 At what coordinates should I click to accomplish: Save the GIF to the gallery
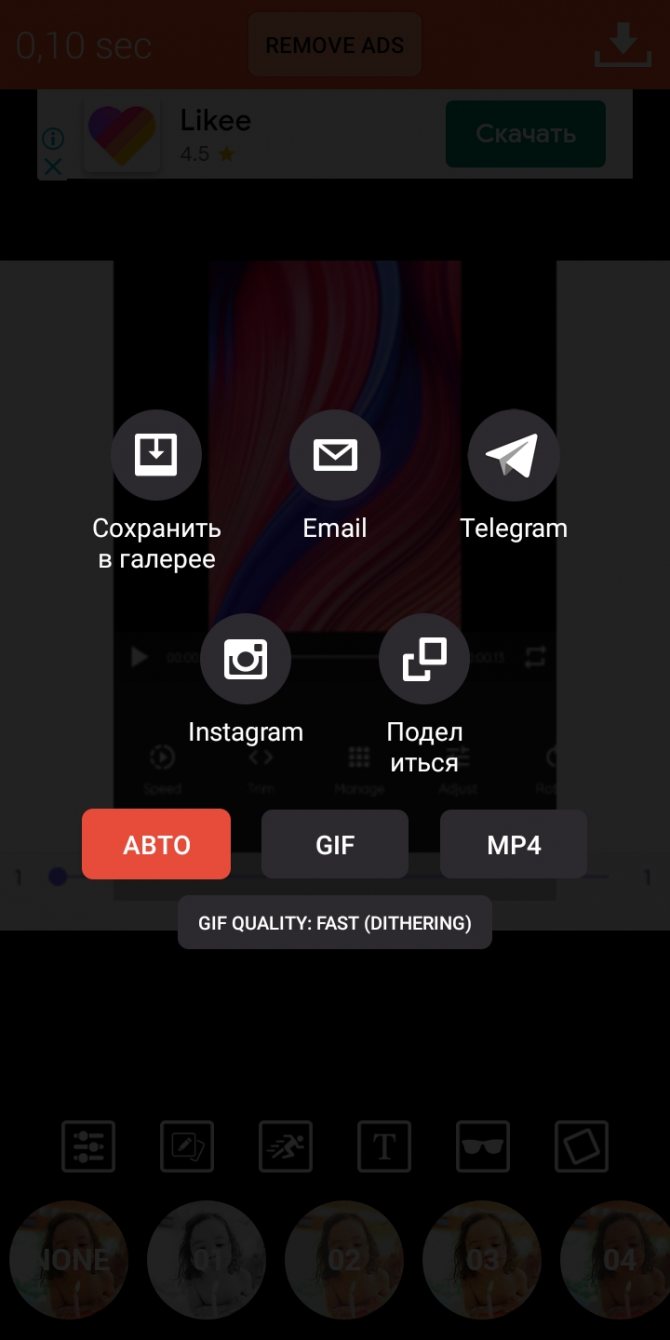pyautogui.click(x=156, y=456)
